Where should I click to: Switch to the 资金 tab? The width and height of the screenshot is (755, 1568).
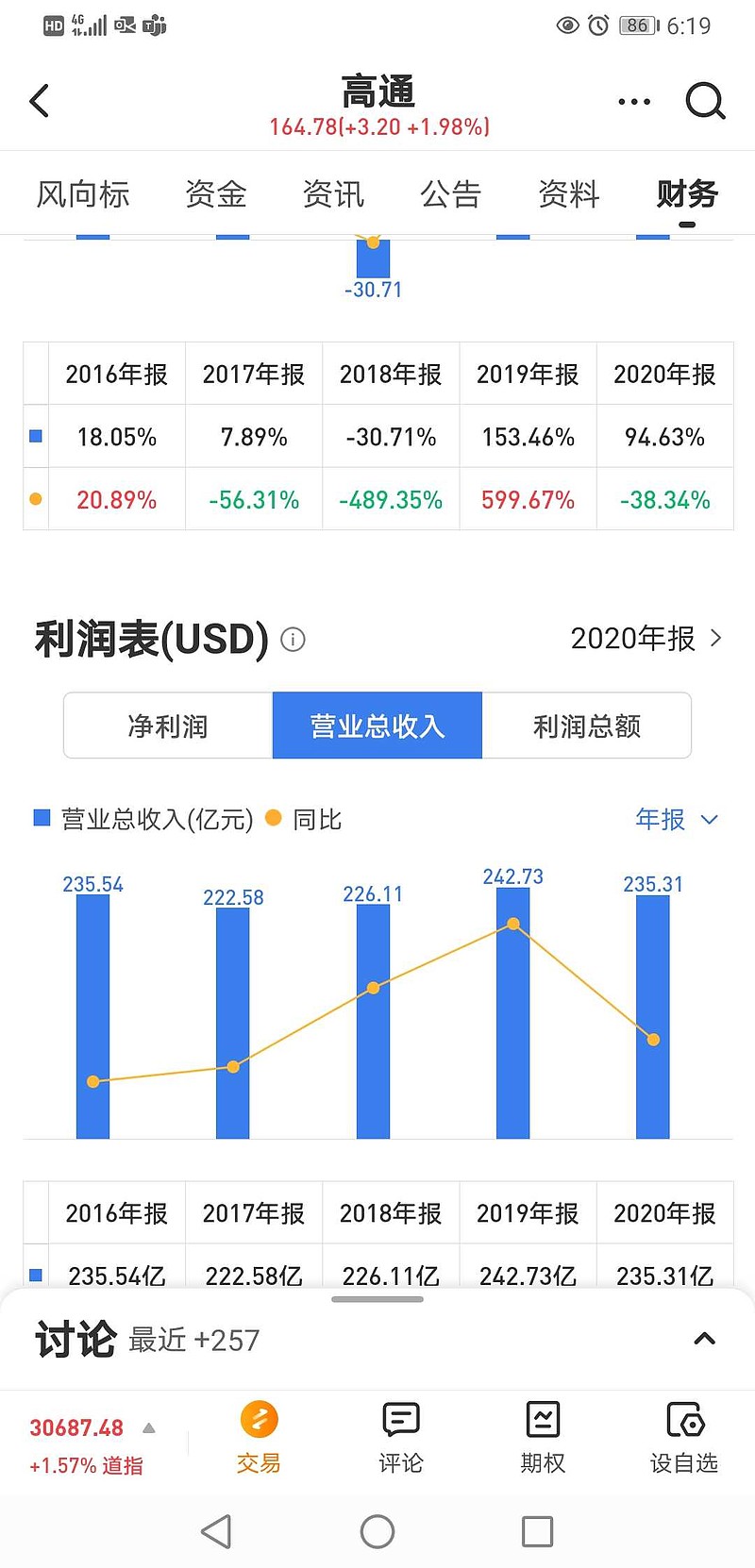215,193
